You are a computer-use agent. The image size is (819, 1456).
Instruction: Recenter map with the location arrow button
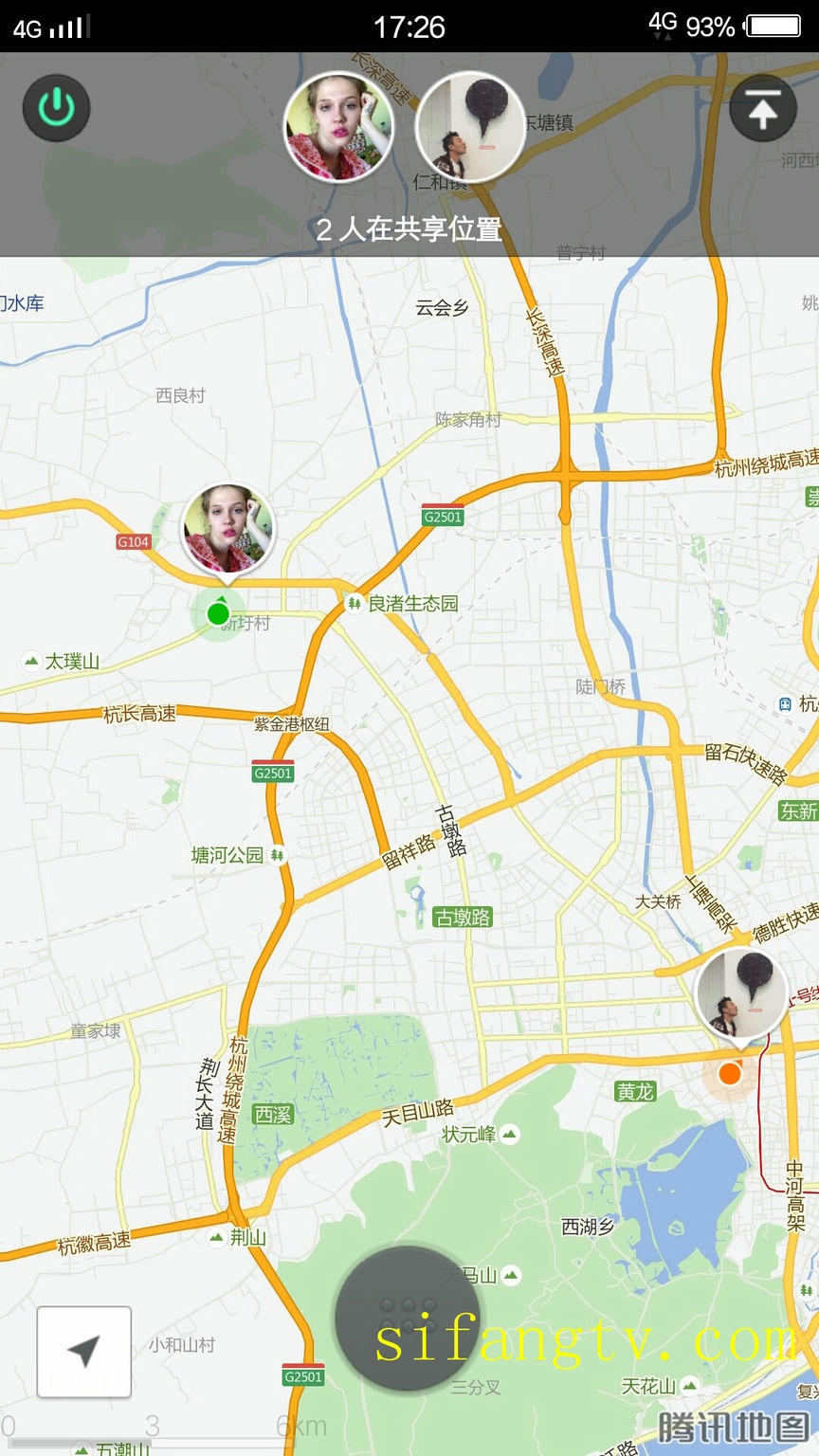(x=84, y=1352)
